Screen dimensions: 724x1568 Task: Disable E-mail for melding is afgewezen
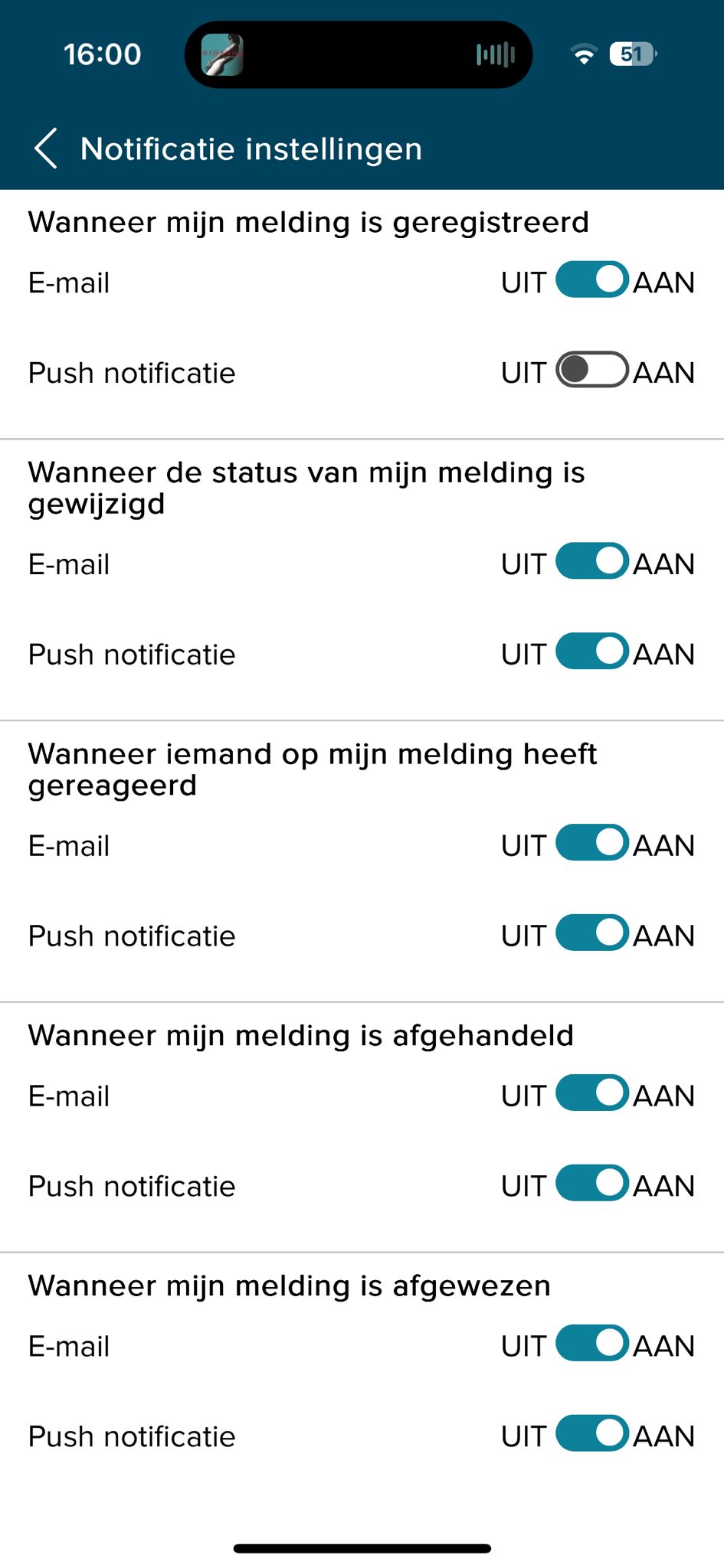point(591,1344)
